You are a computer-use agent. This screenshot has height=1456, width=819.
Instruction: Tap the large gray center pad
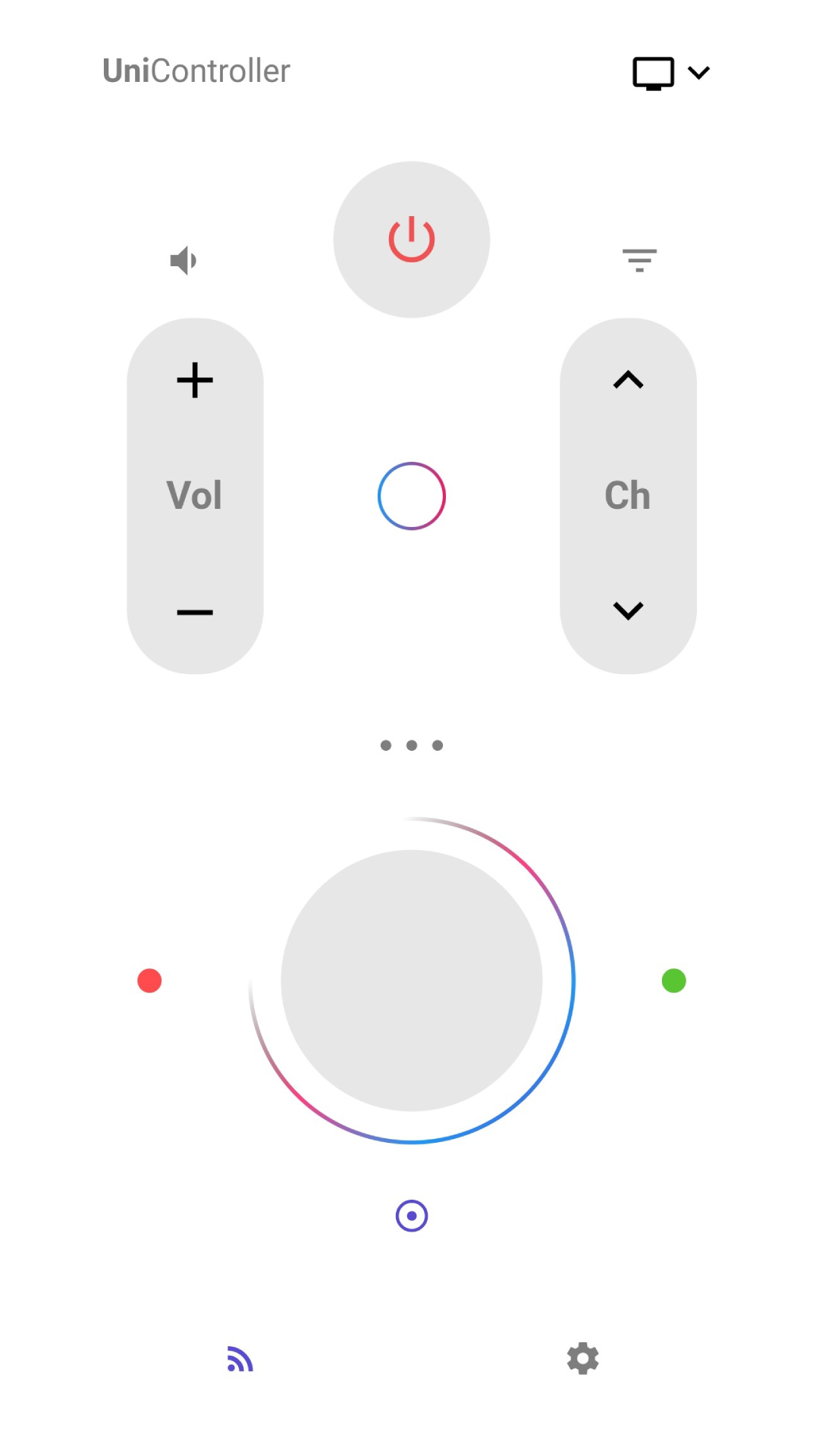[x=411, y=981]
